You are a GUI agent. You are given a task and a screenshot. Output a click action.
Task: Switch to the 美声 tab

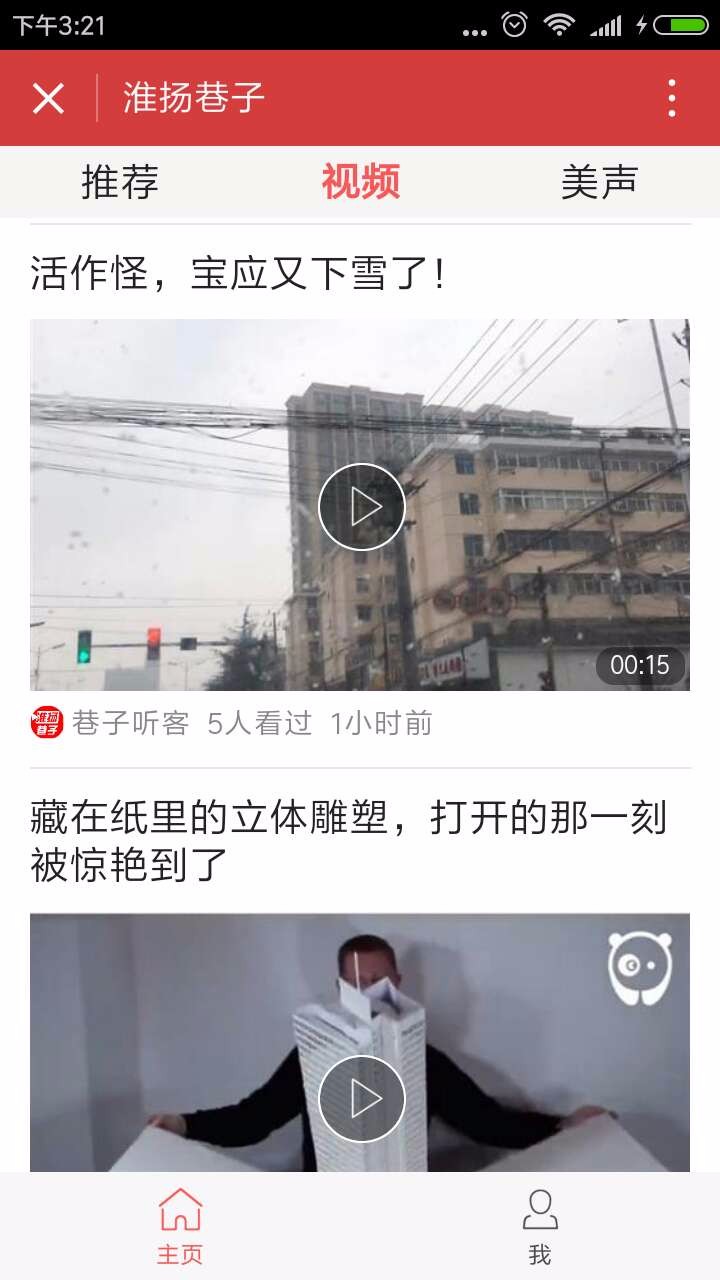[599, 182]
